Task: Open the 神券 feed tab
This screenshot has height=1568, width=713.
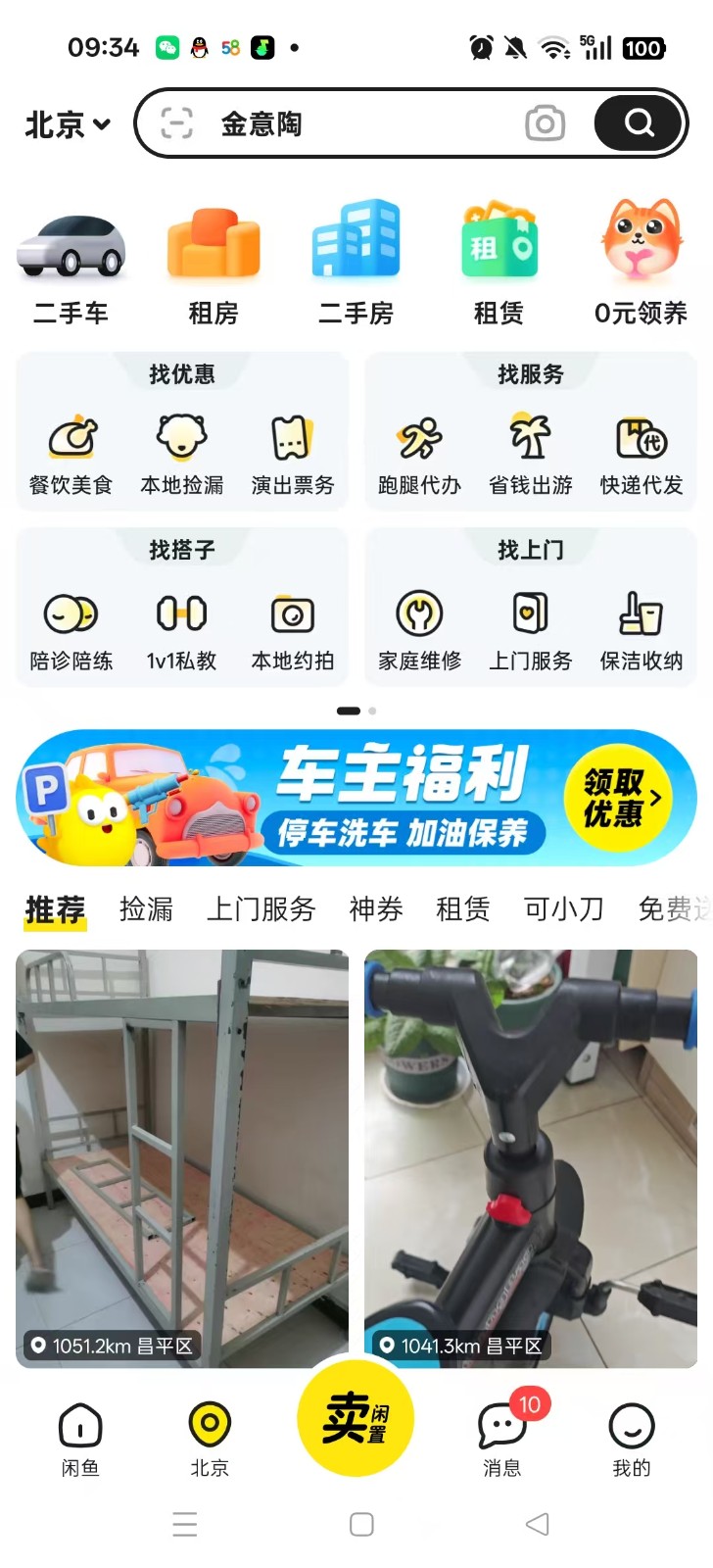Action: point(375,909)
